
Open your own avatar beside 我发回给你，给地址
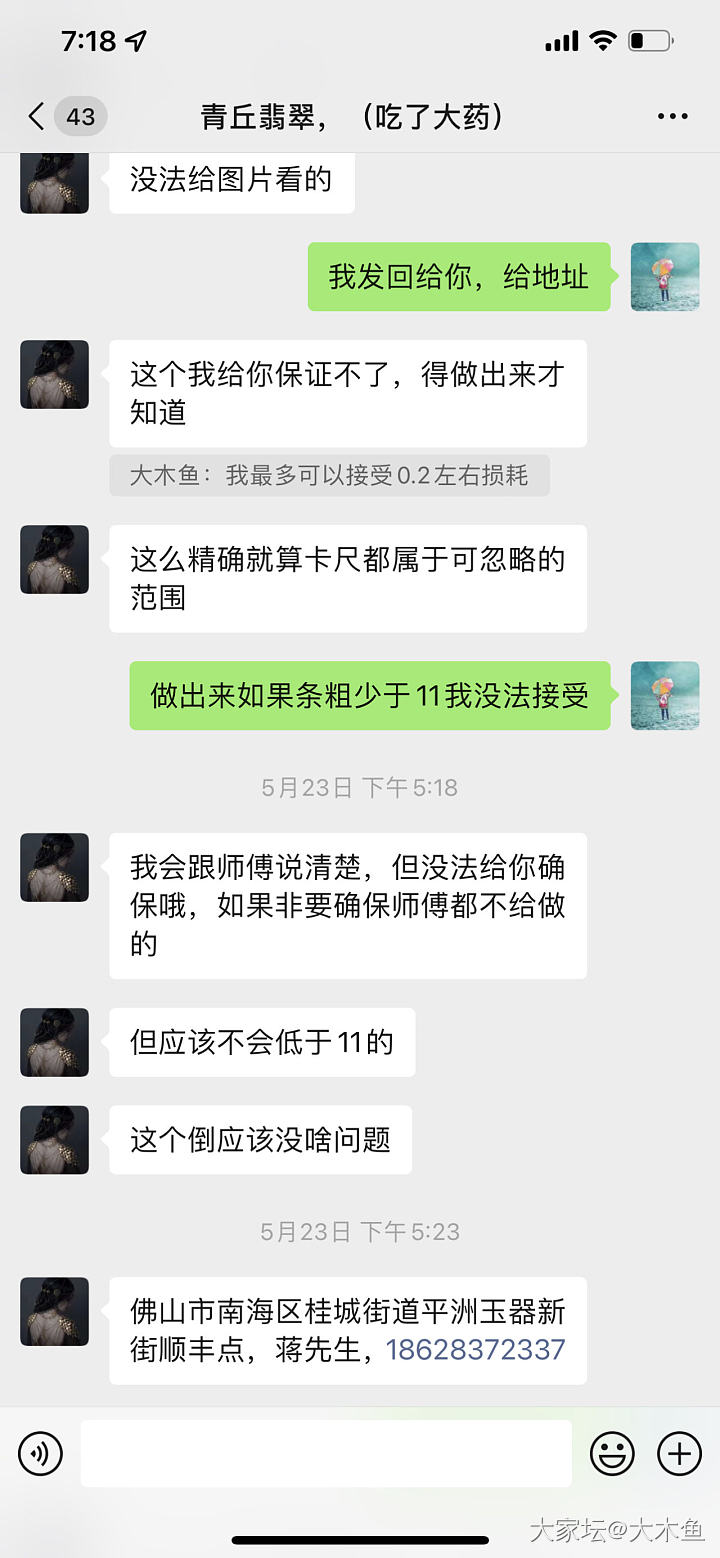(665, 277)
